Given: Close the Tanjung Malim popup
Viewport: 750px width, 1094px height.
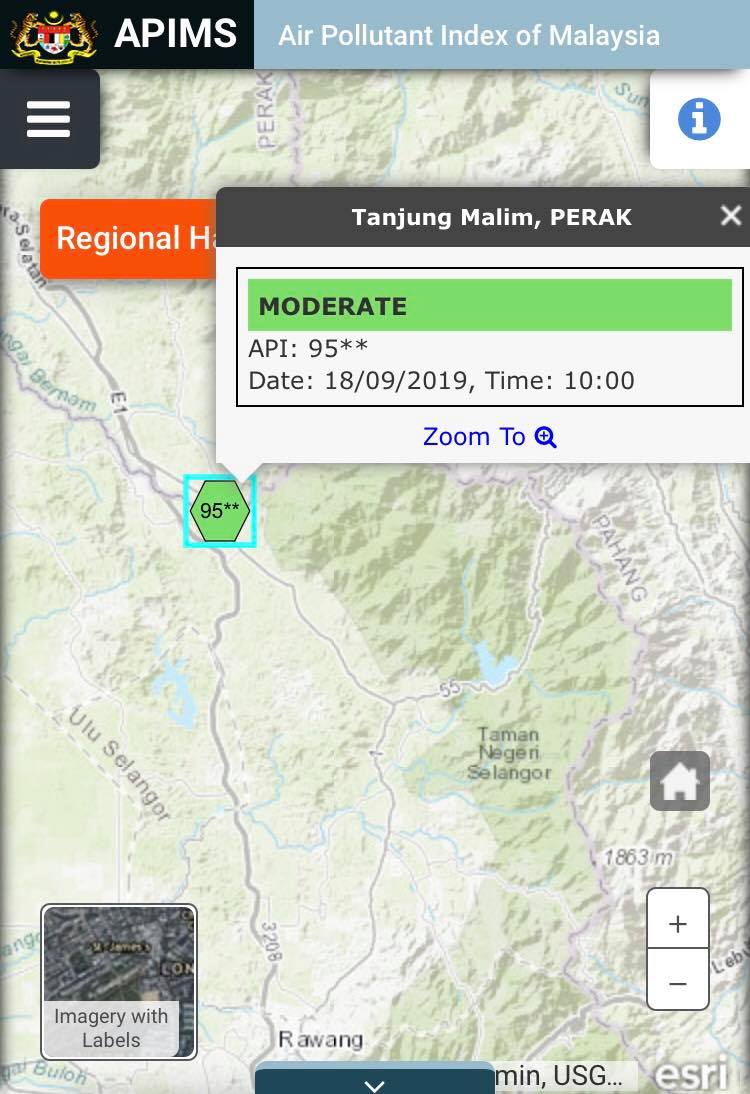Looking at the screenshot, I should click(730, 216).
